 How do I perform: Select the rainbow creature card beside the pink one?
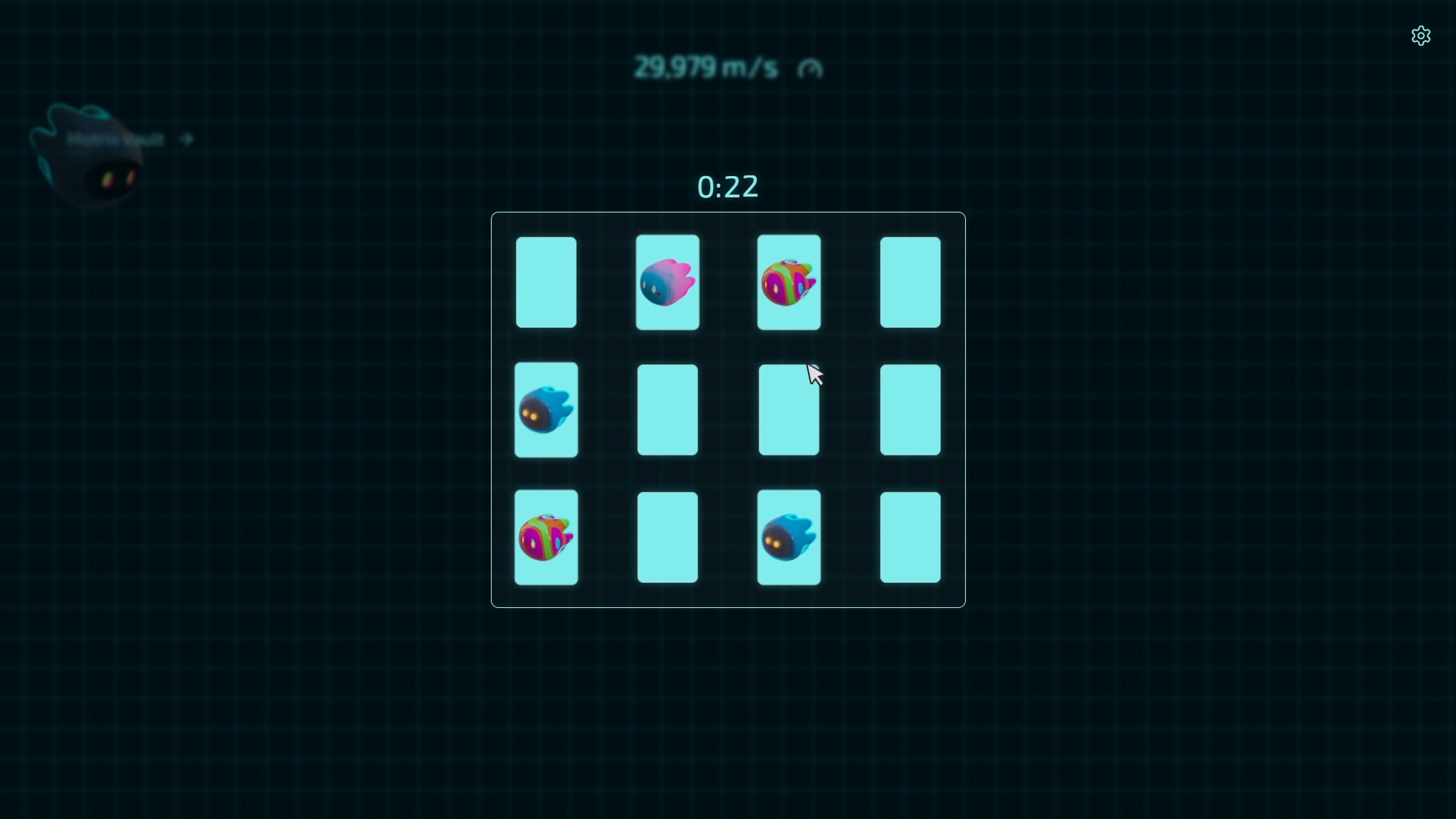pyautogui.click(x=788, y=282)
